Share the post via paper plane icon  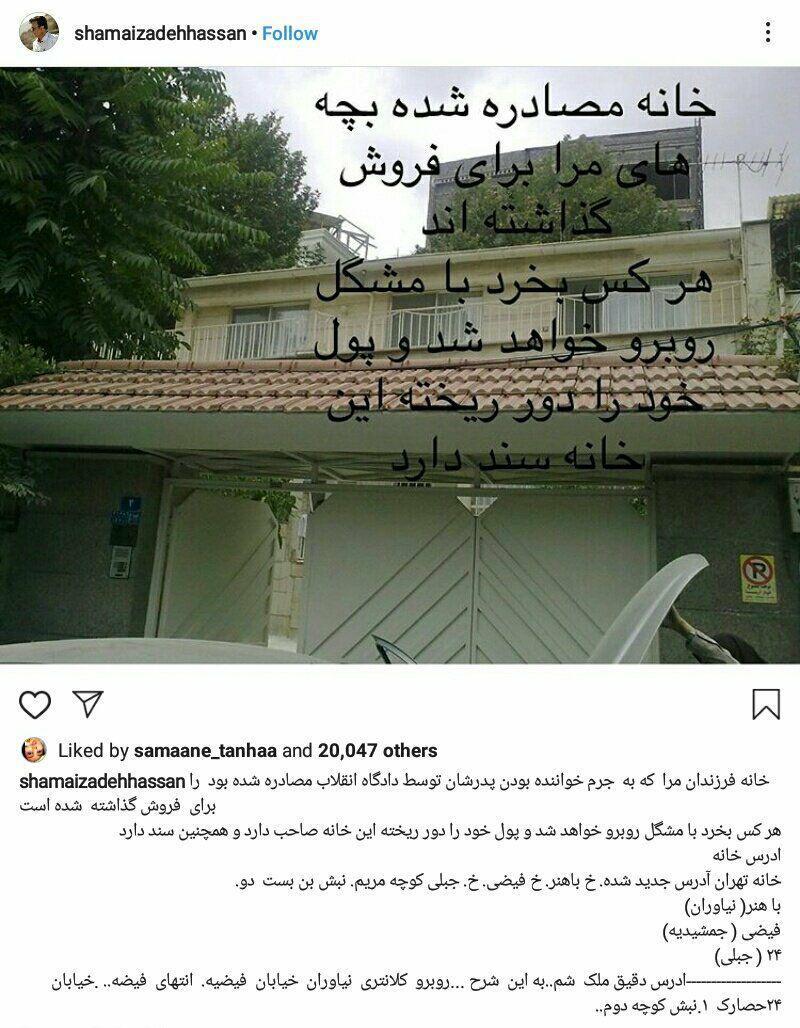88,703
